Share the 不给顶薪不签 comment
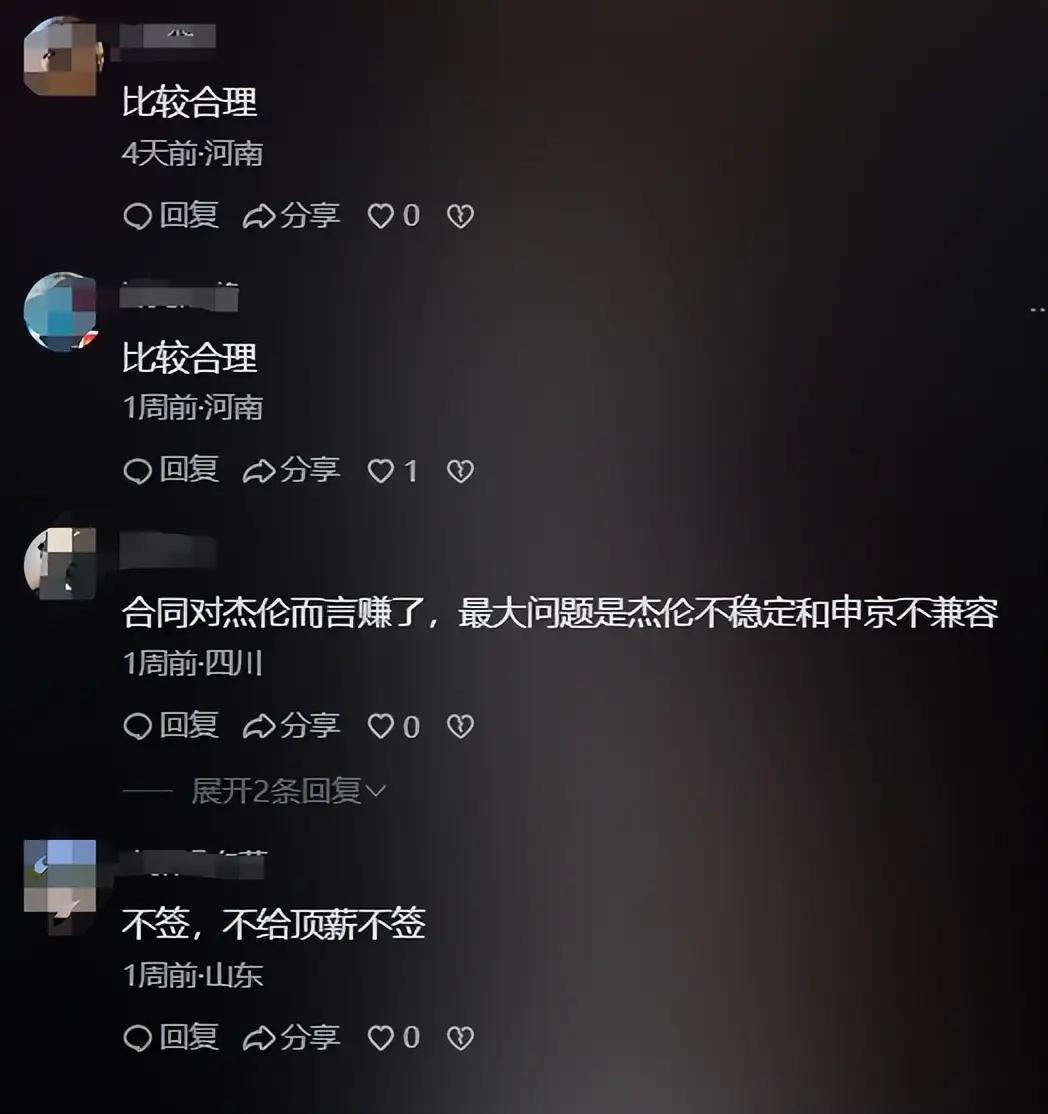Image resolution: width=1048 pixels, height=1114 pixels. [292, 1038]
